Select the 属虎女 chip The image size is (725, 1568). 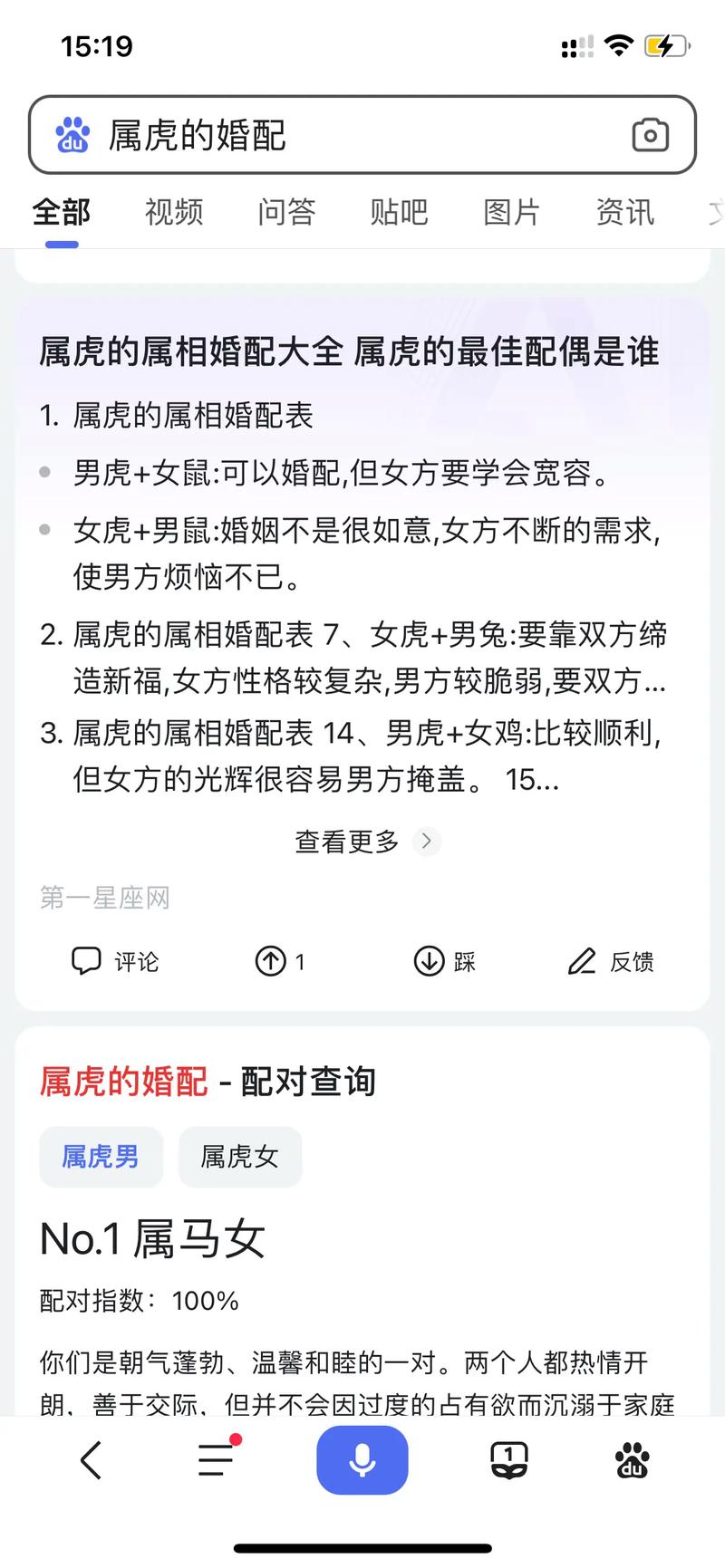pos(239,1157)
